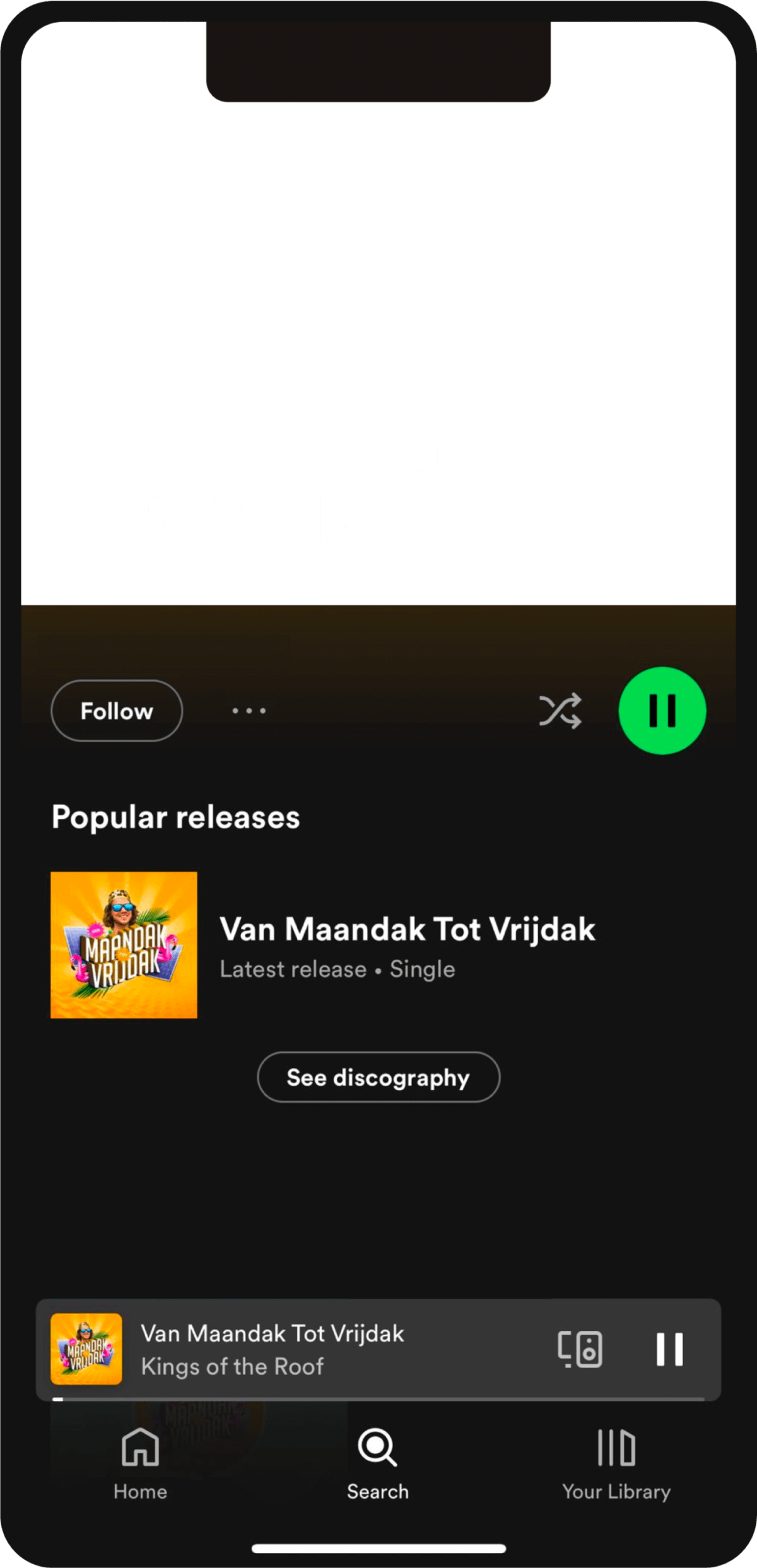This screenshot has height=1568, width=757.
Task: Pause the track from the mini player
Action: [x=669, y=1349]
